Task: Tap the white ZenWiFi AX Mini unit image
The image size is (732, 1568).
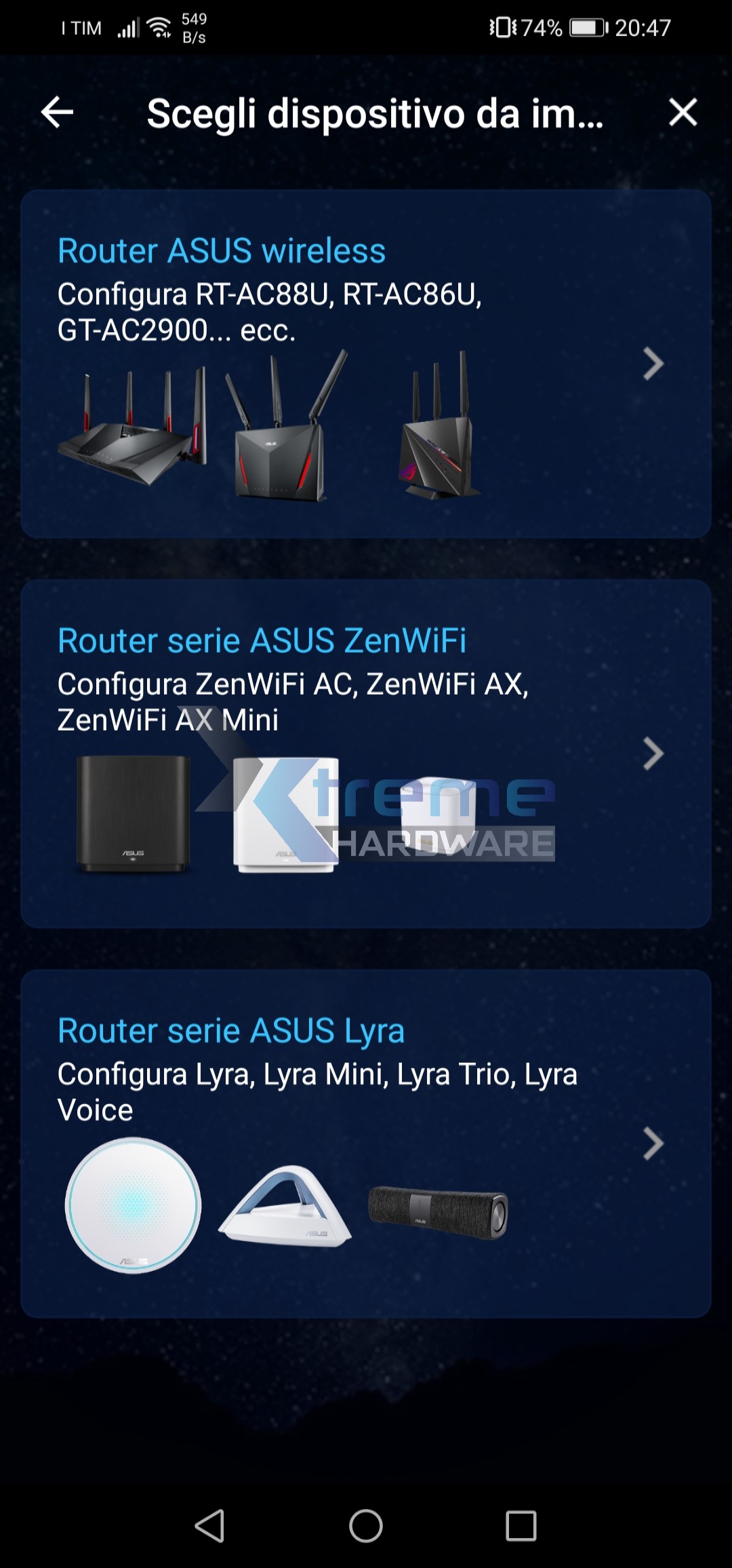Action: click(439, 814)
